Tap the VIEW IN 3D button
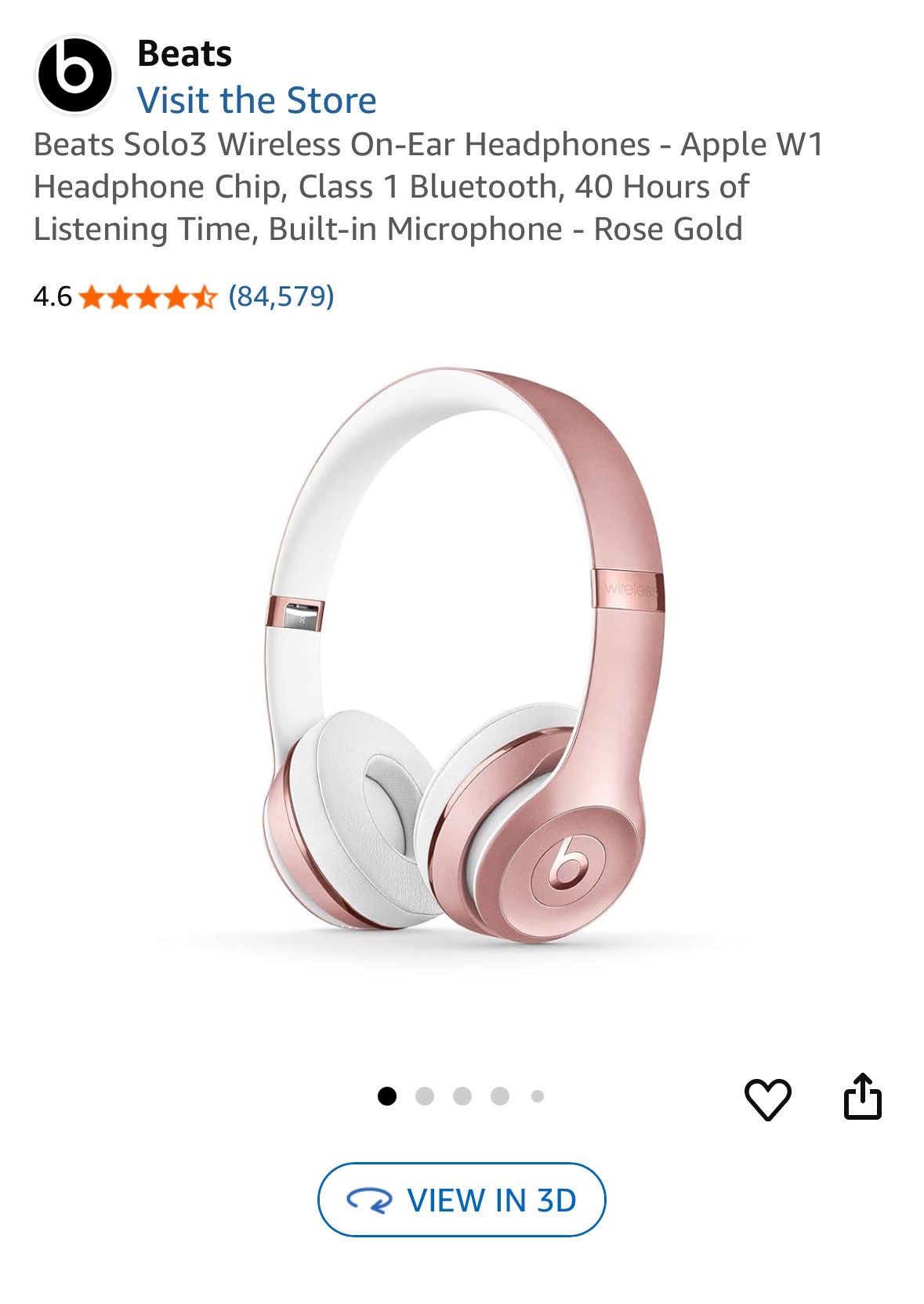Image resolution: width=924 pixels, height=1304 pixels. pos(461,1199)
